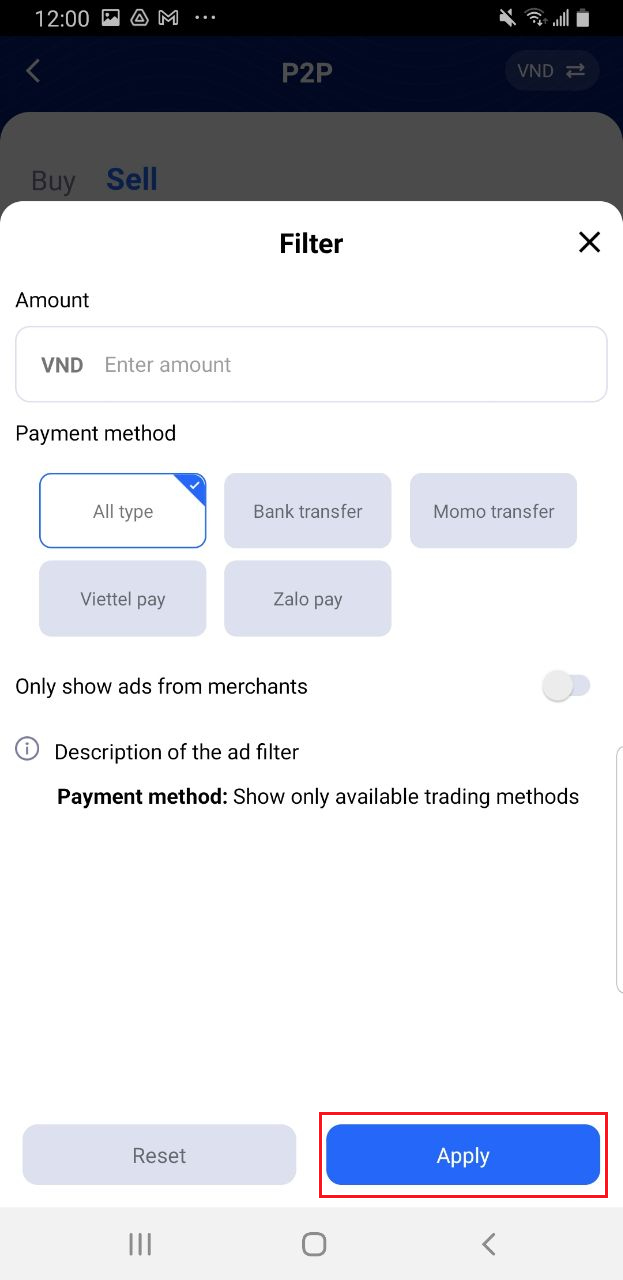The image size is (623, 1280).
Task: Enable only show ads from merchants
Action: pos(567,686)
